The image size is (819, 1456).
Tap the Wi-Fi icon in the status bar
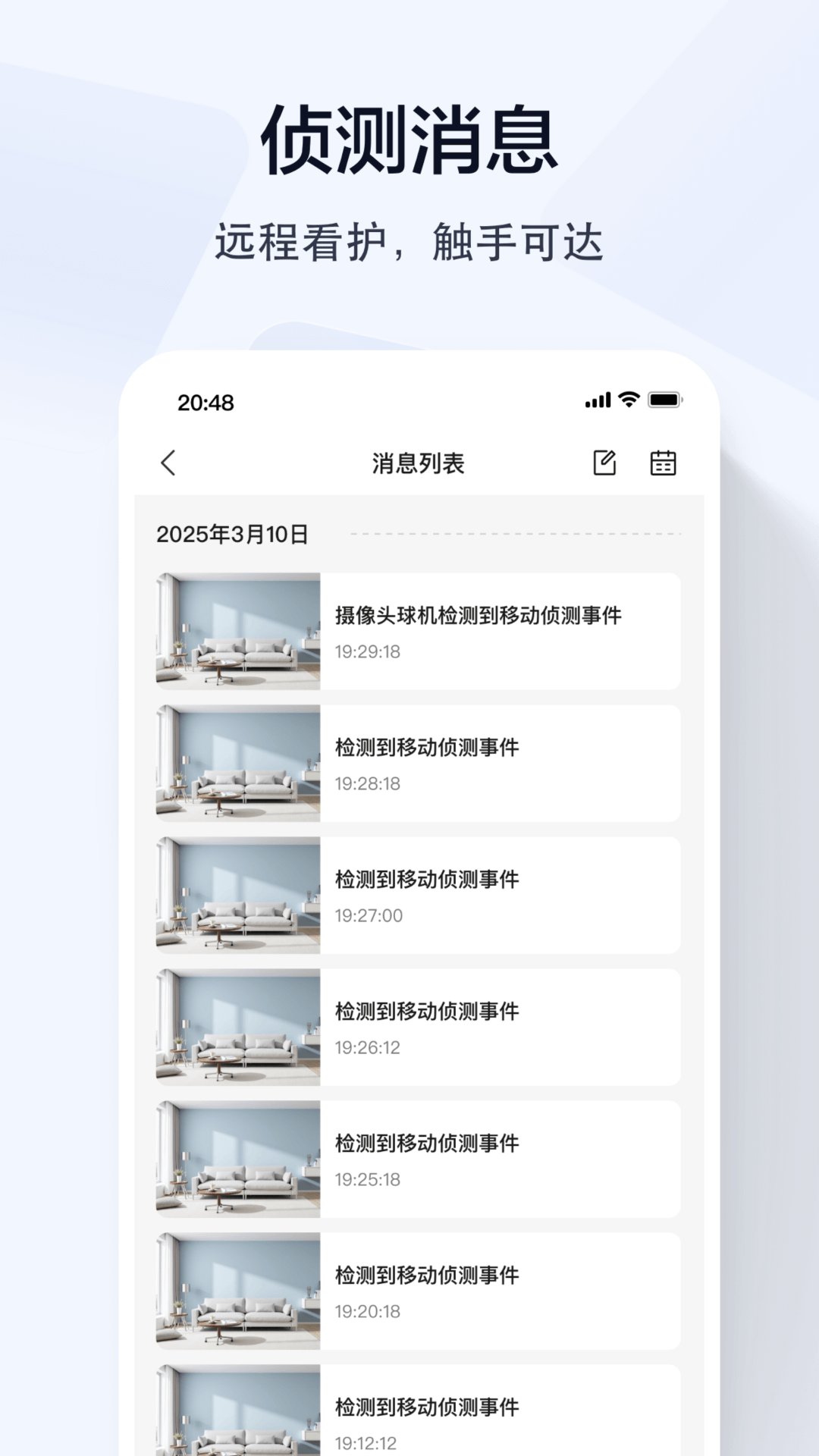(x=629, y=400)
